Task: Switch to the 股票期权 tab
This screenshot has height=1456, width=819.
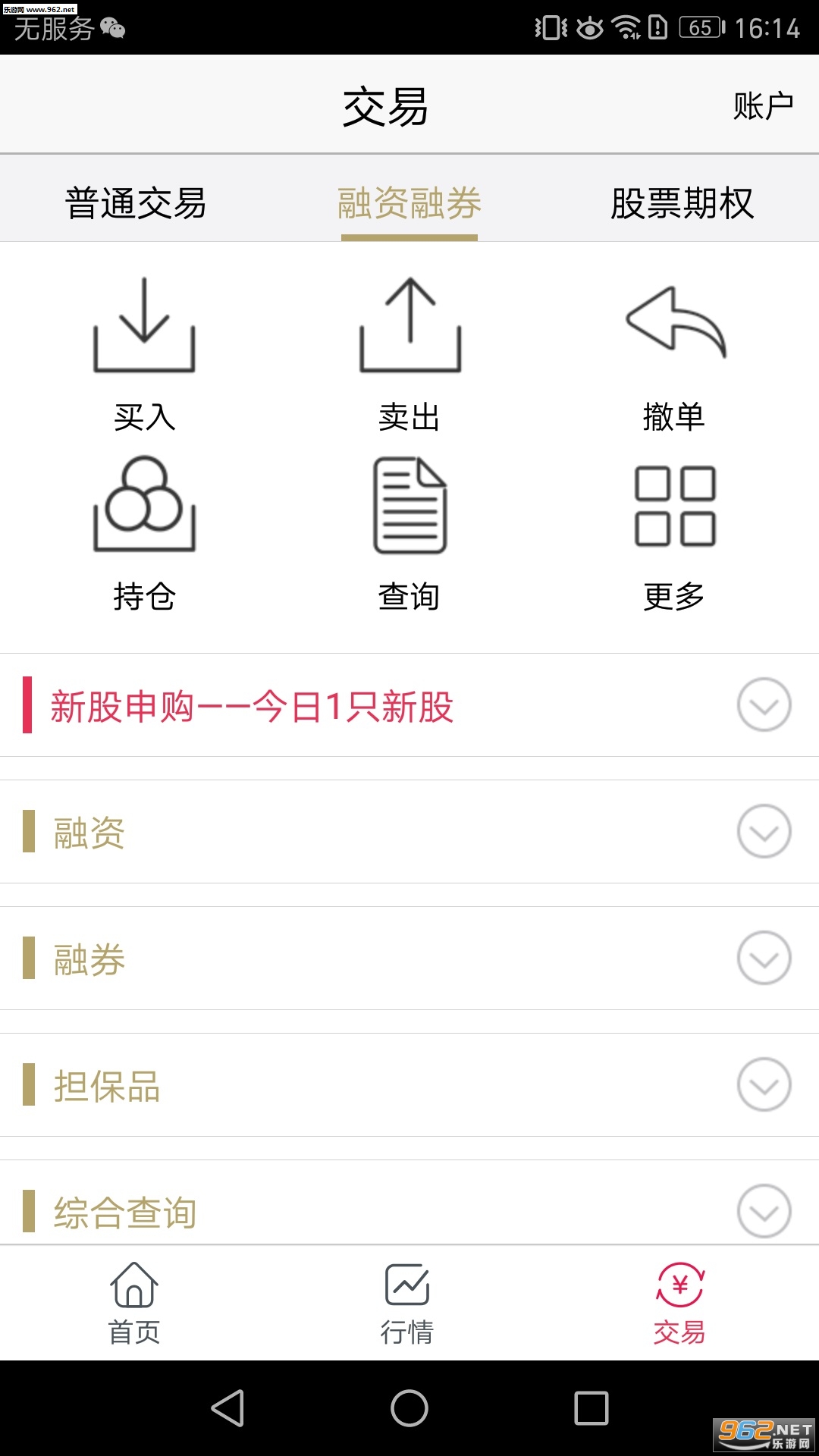Action: [682, 203]
